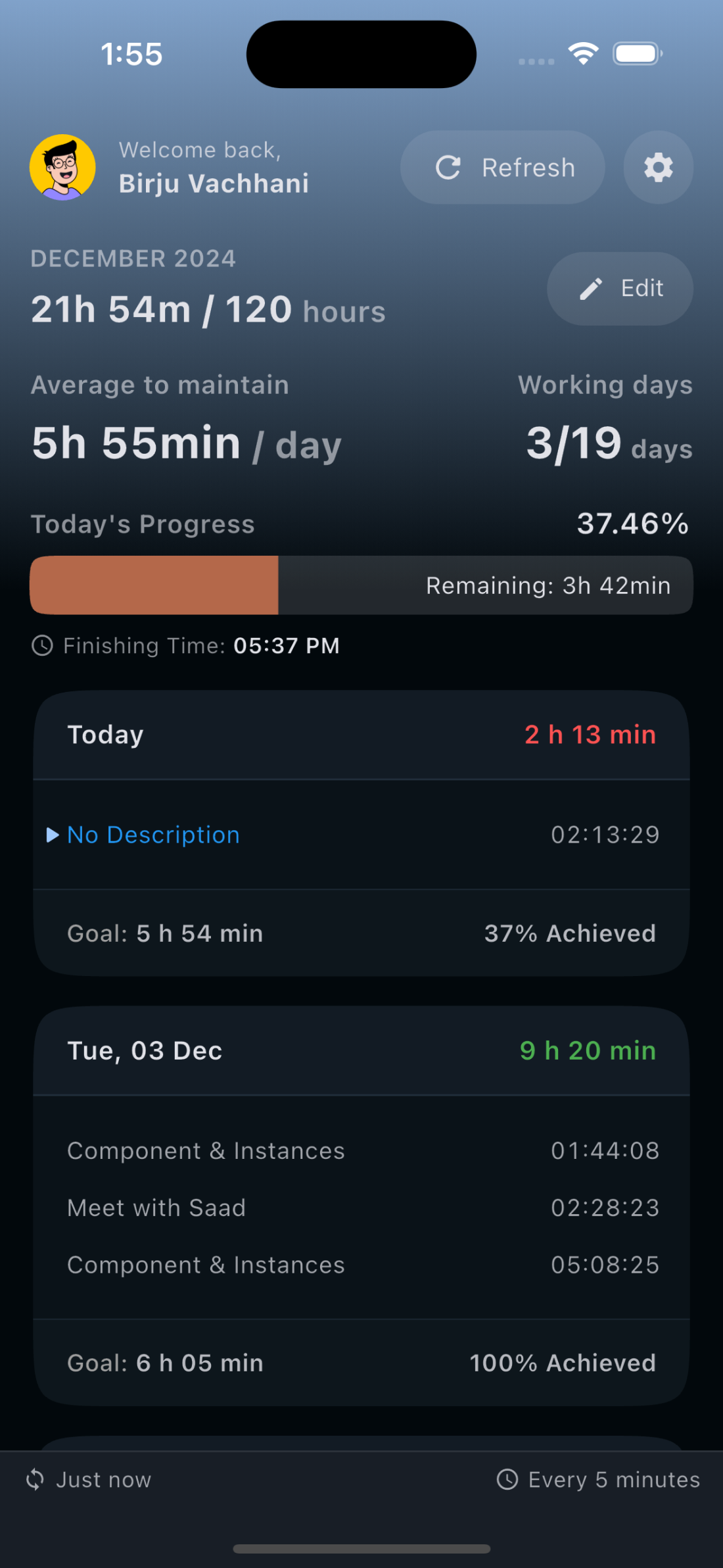
Task: Edit the monthly hours goal
Action: click(x=620, y=289)
